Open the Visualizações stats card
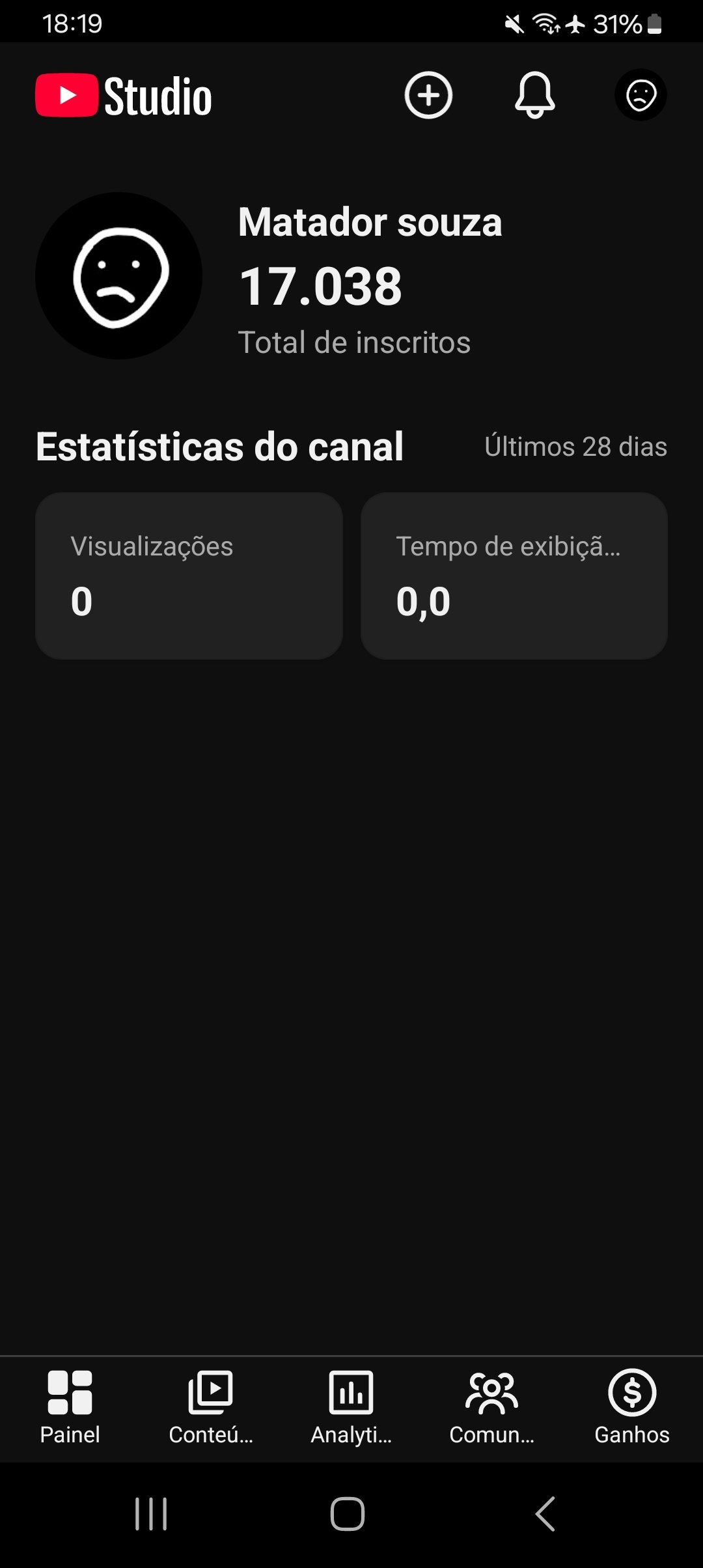 tap(189, 576)
